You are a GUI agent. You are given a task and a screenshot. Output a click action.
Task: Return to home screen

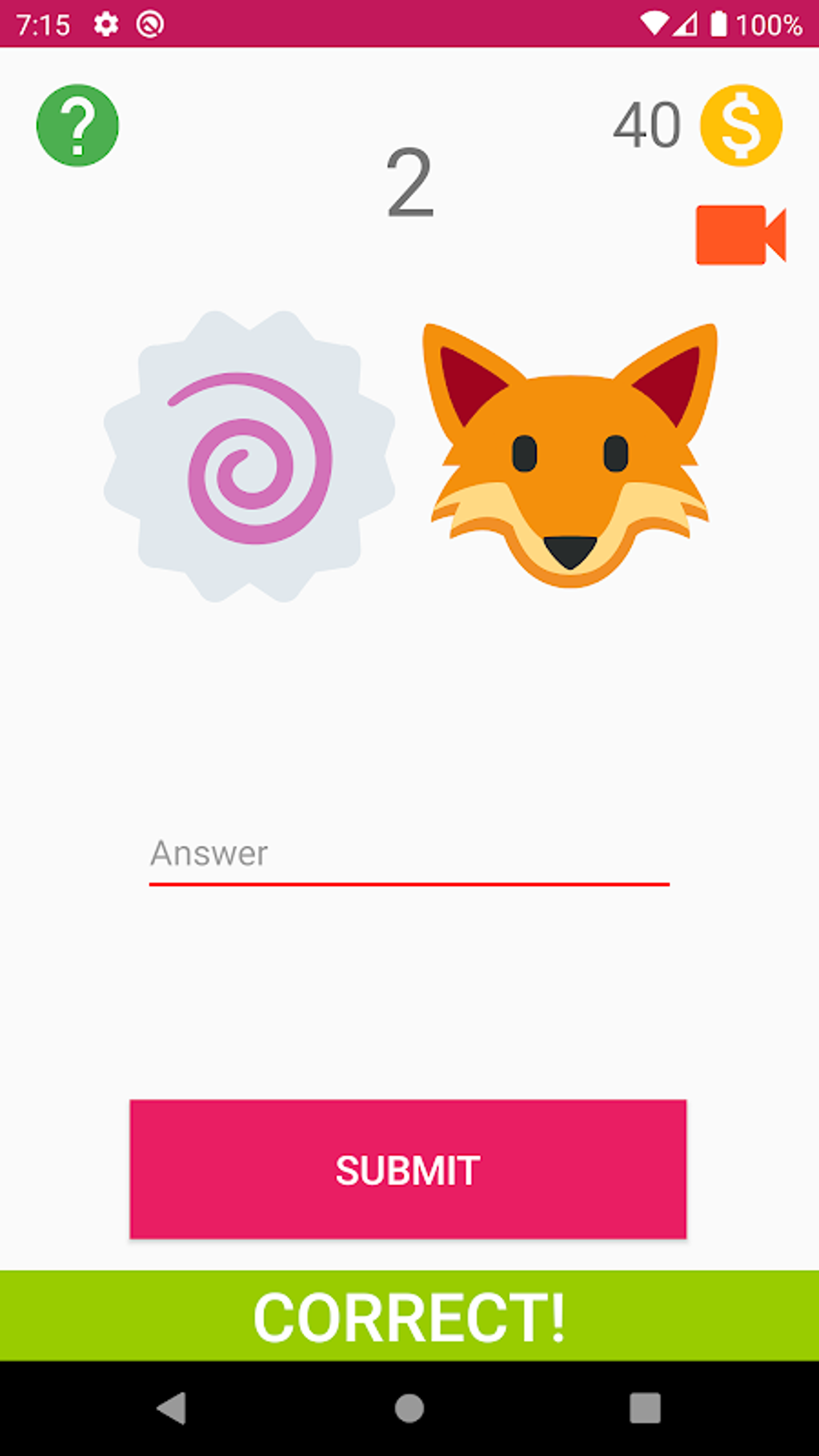pyautogui.click(x=409, y=1408)
